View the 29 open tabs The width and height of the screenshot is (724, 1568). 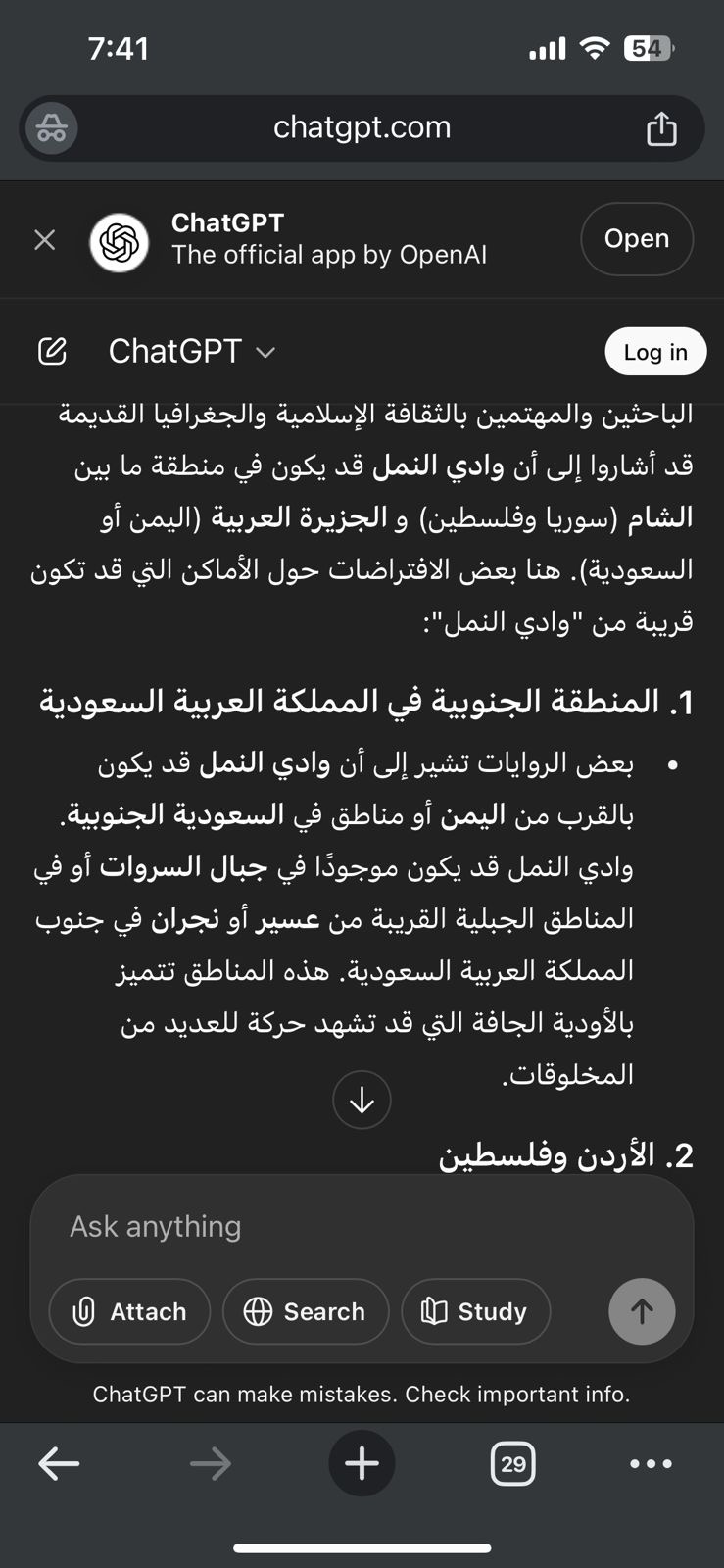click(512, 1464)
